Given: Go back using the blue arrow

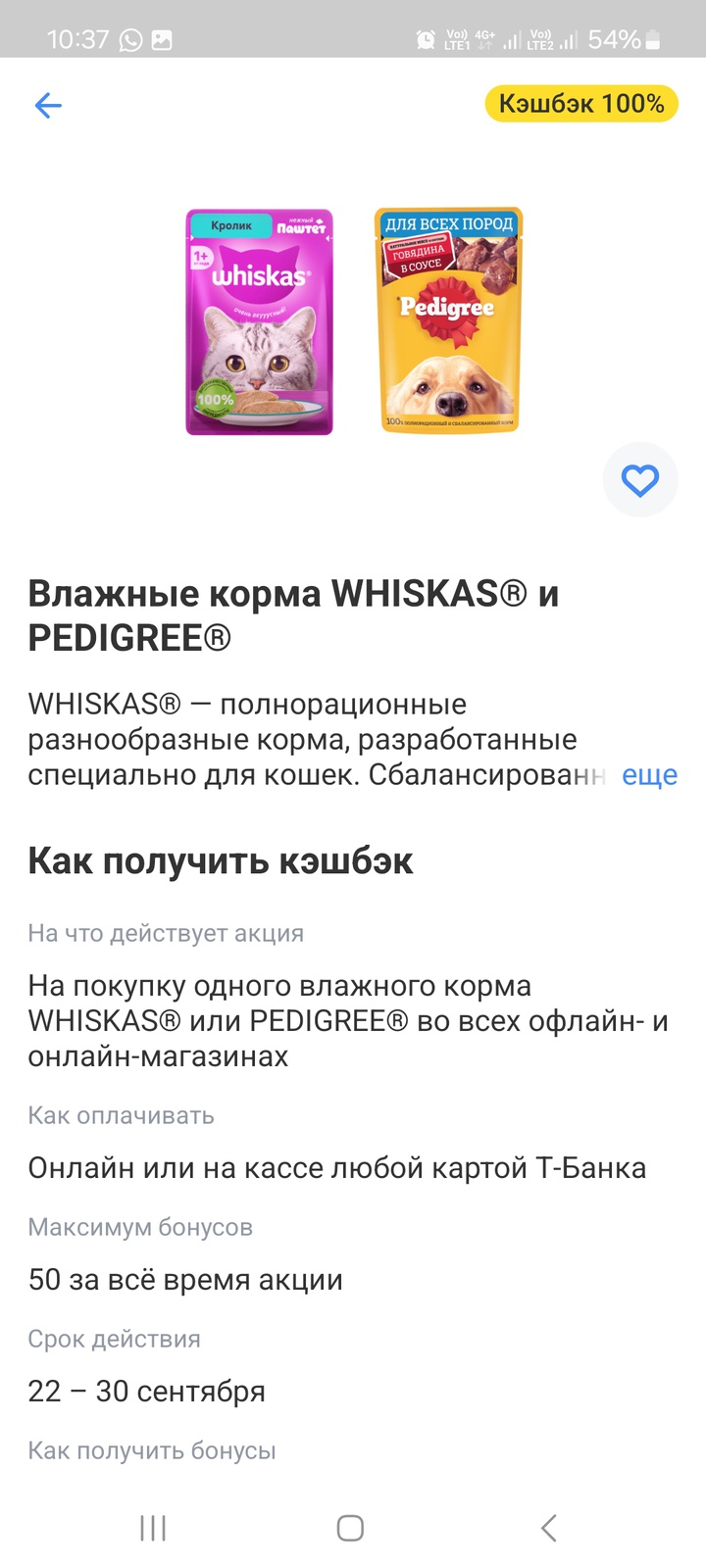Looking at the screenshot, I should point(48,105).
